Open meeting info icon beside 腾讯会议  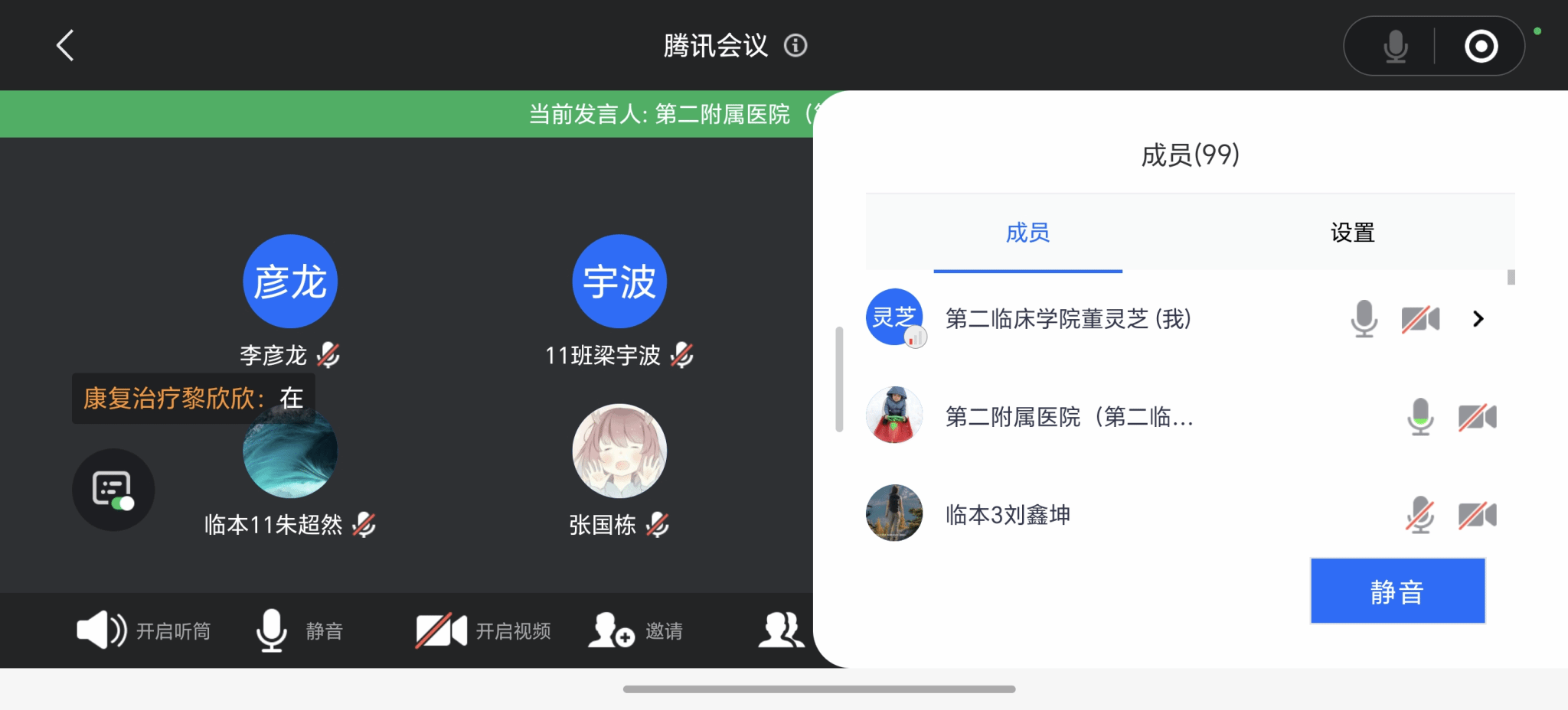coord(795,46)
